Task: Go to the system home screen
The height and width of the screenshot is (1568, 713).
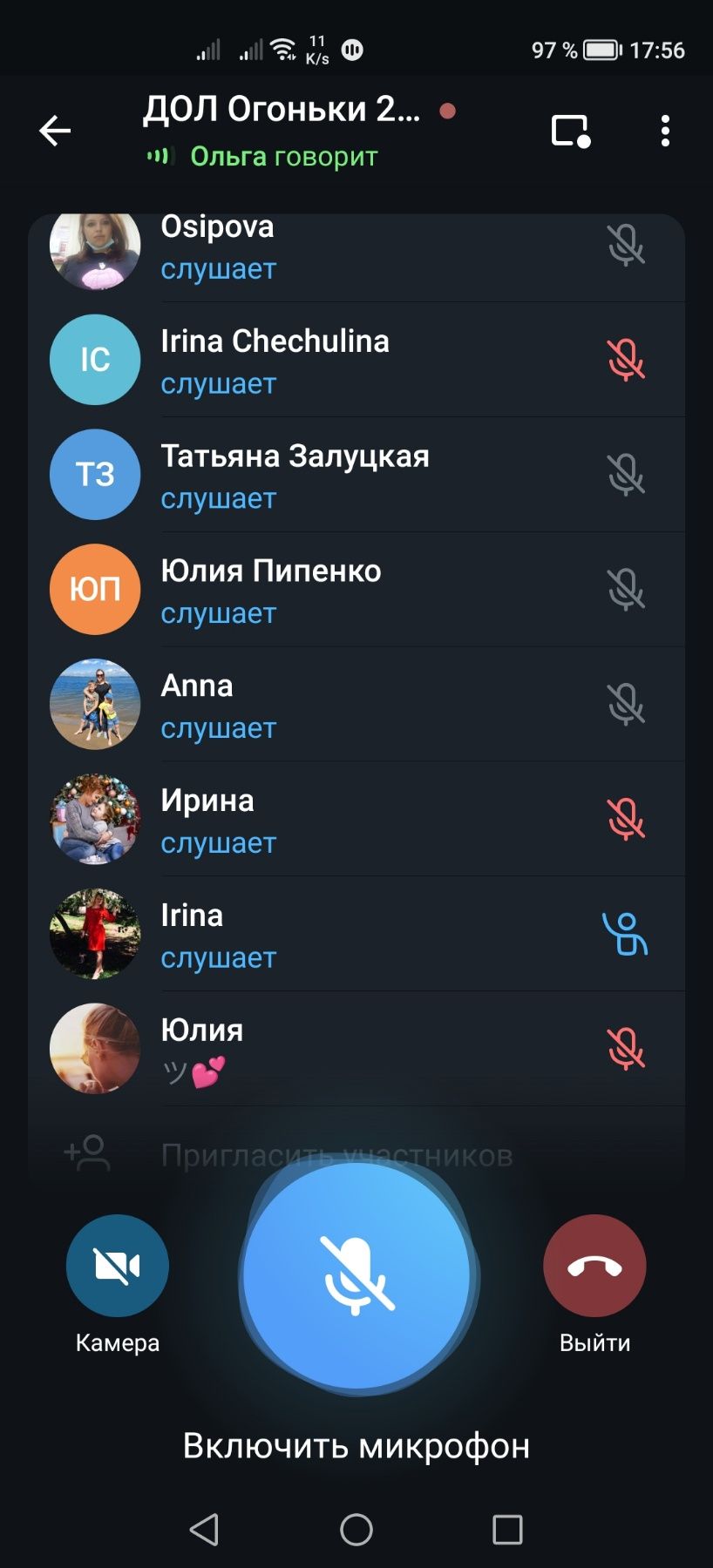Action: coord(356,1529)
